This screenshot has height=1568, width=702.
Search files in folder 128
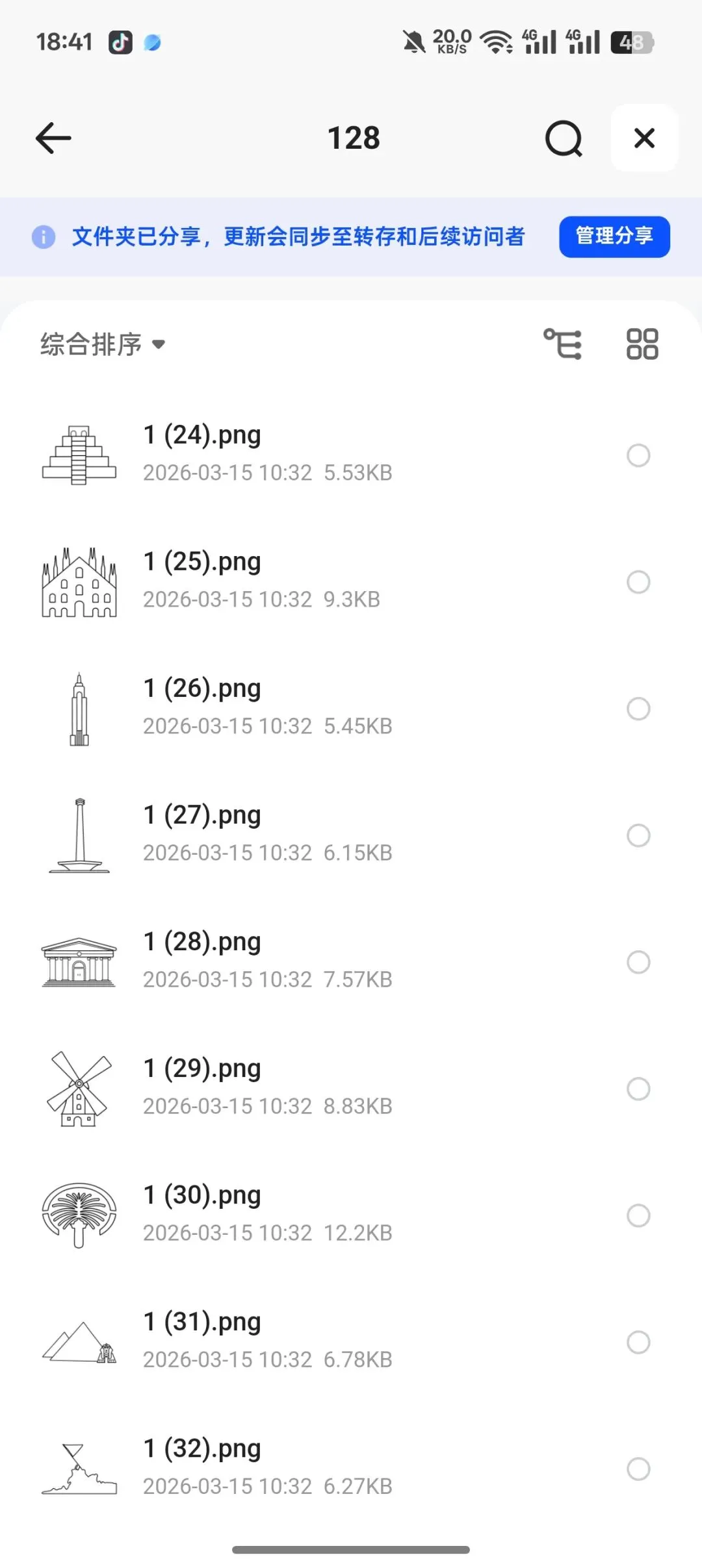pyautogui.click(x=563, y=138)
